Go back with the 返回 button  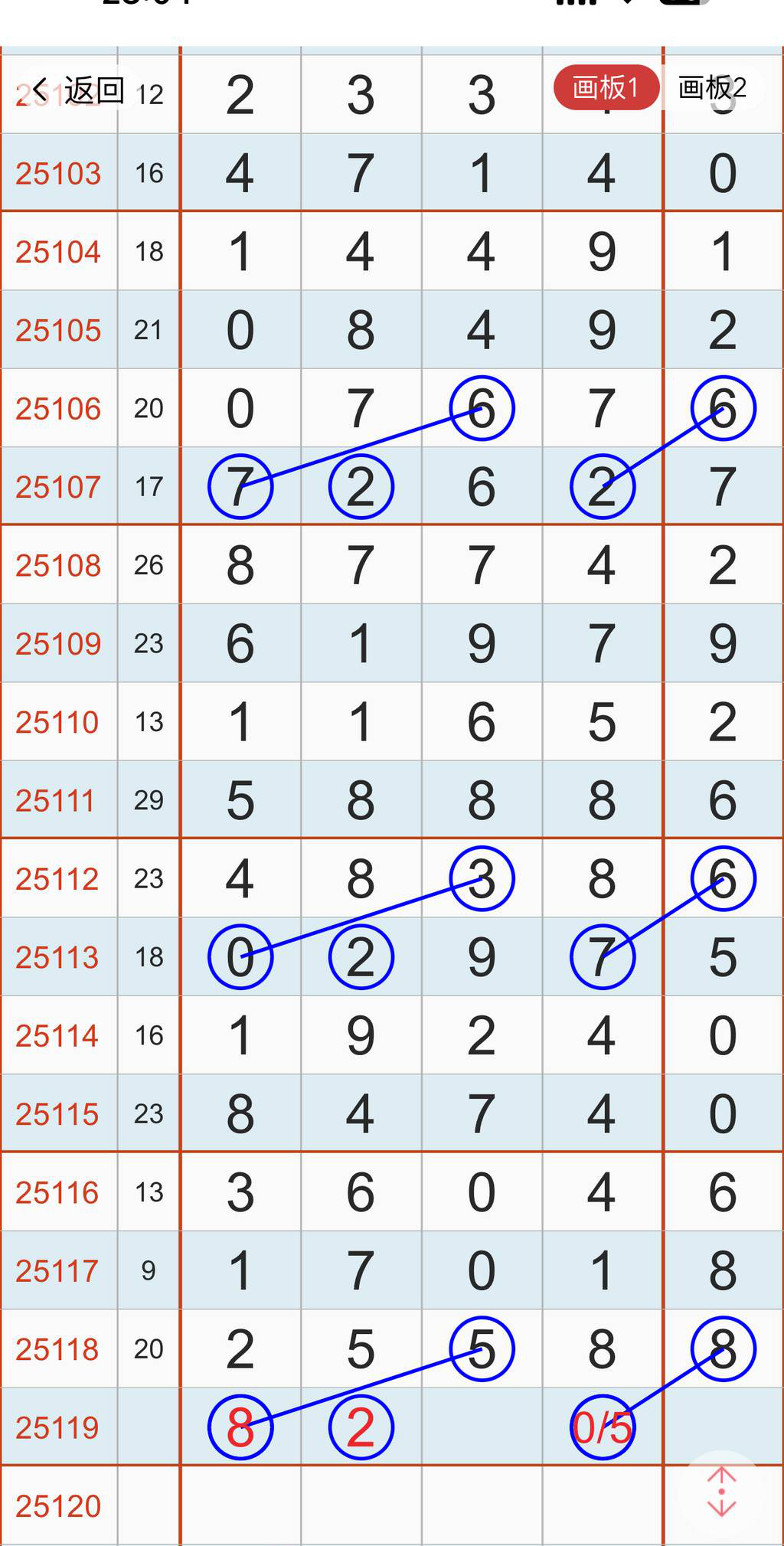point(77,91)
